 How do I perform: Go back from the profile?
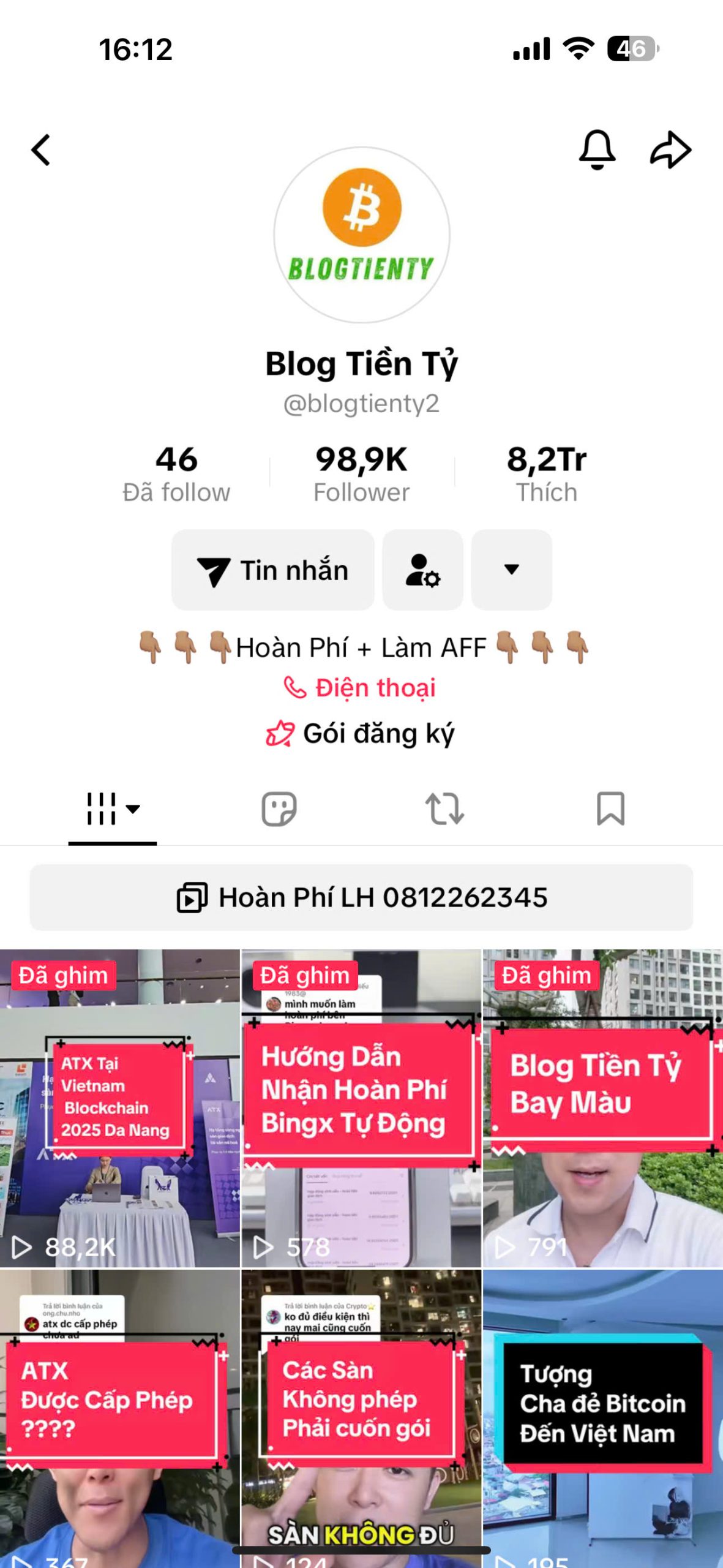(41, 150)
